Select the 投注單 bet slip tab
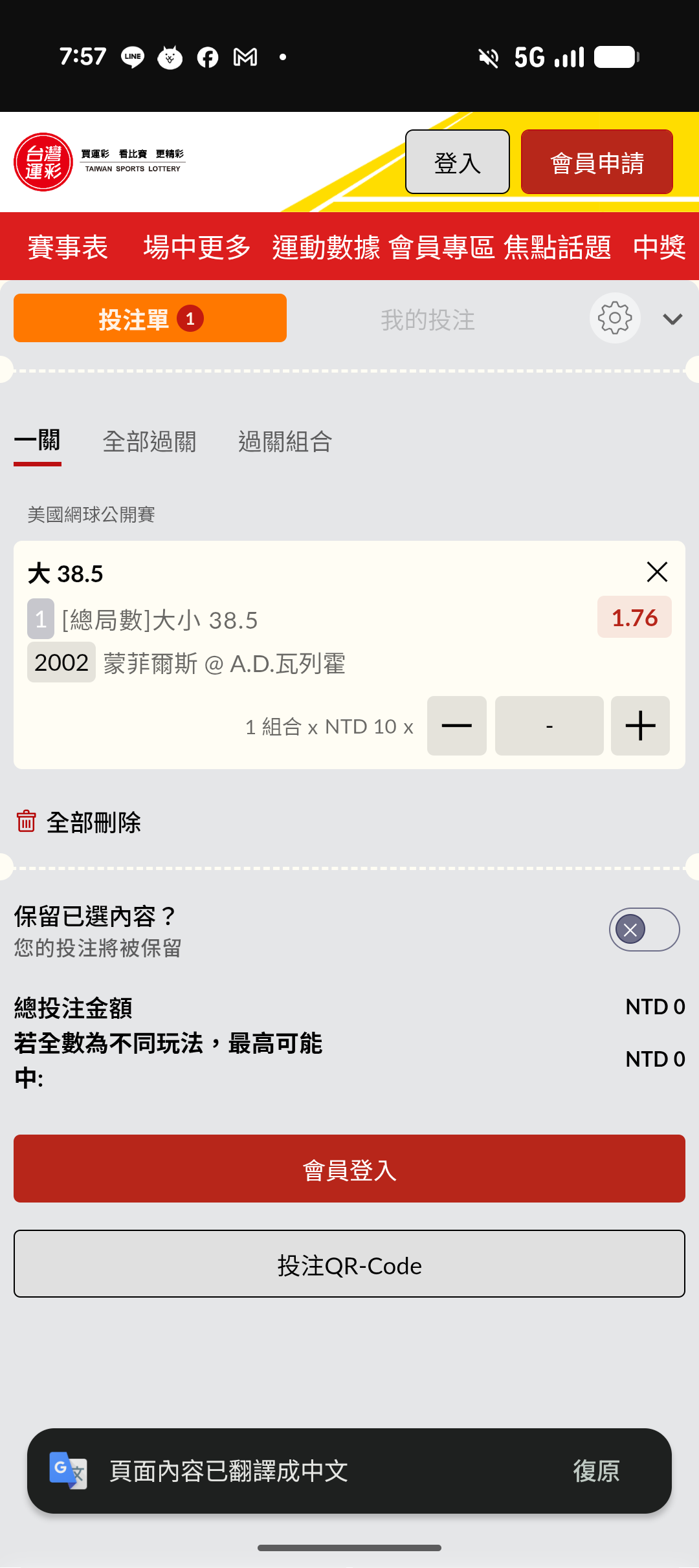 [150, 318]
